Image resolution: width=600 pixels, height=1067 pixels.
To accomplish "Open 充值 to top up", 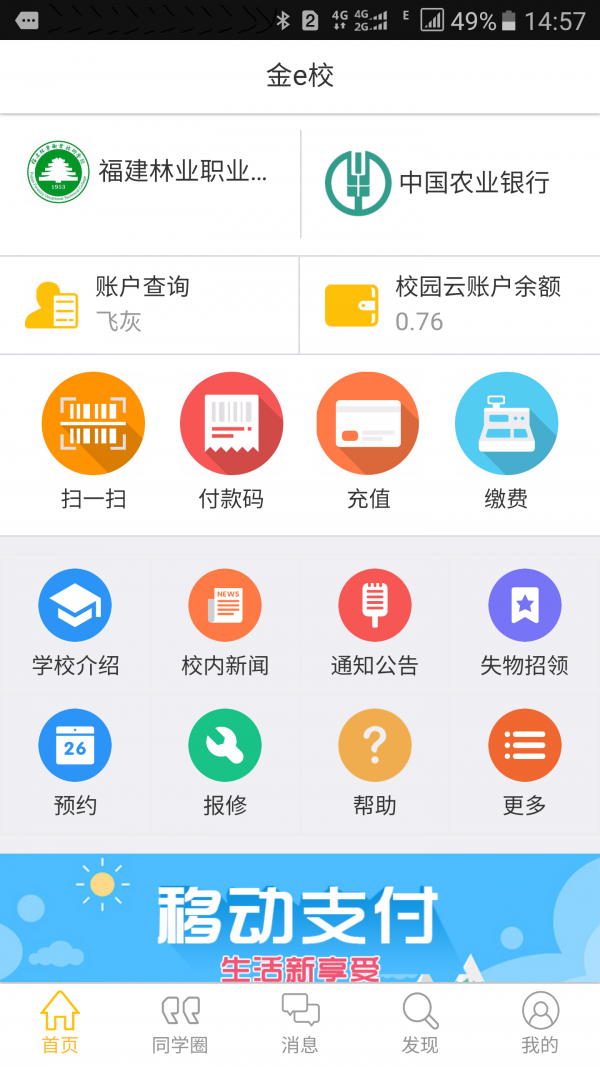I will coord(368,440).
